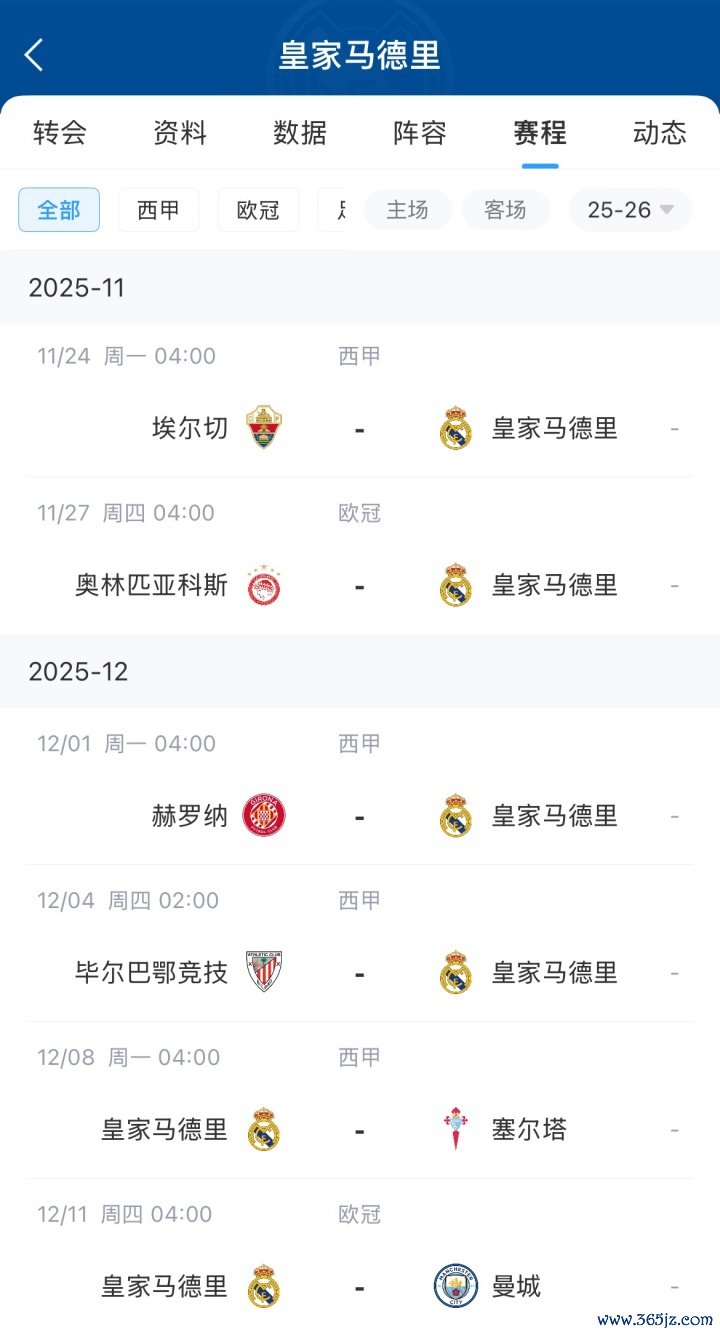Open the 奥林匹亚科斯 match on 11/27
Viewport: 720px width, 1335px height.
click(x=360, y=585)
